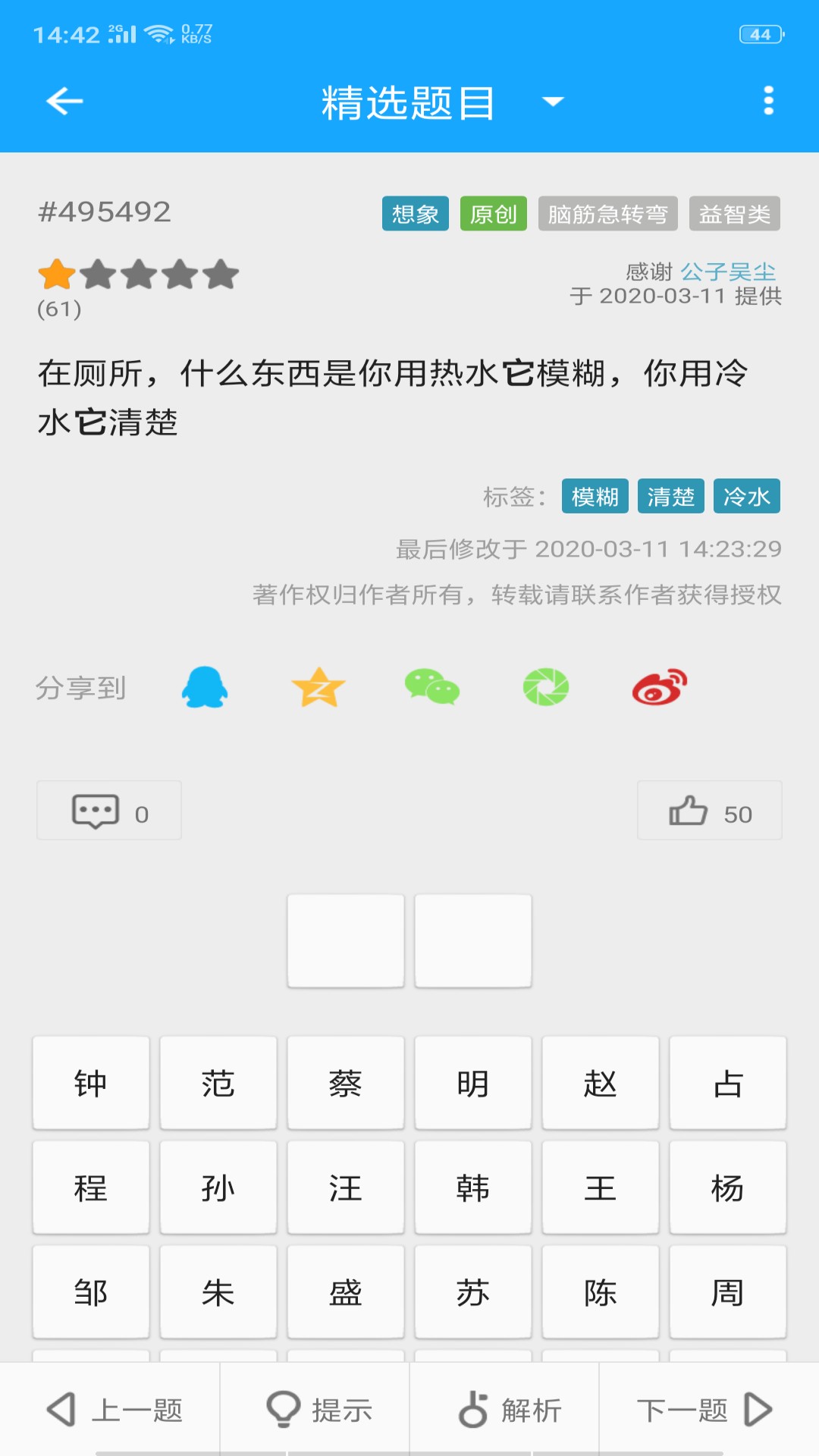The height and width of the screenshot is (1456, 819).
Task: Open the 精选题目 title dropdown
Action: (552, 103)
